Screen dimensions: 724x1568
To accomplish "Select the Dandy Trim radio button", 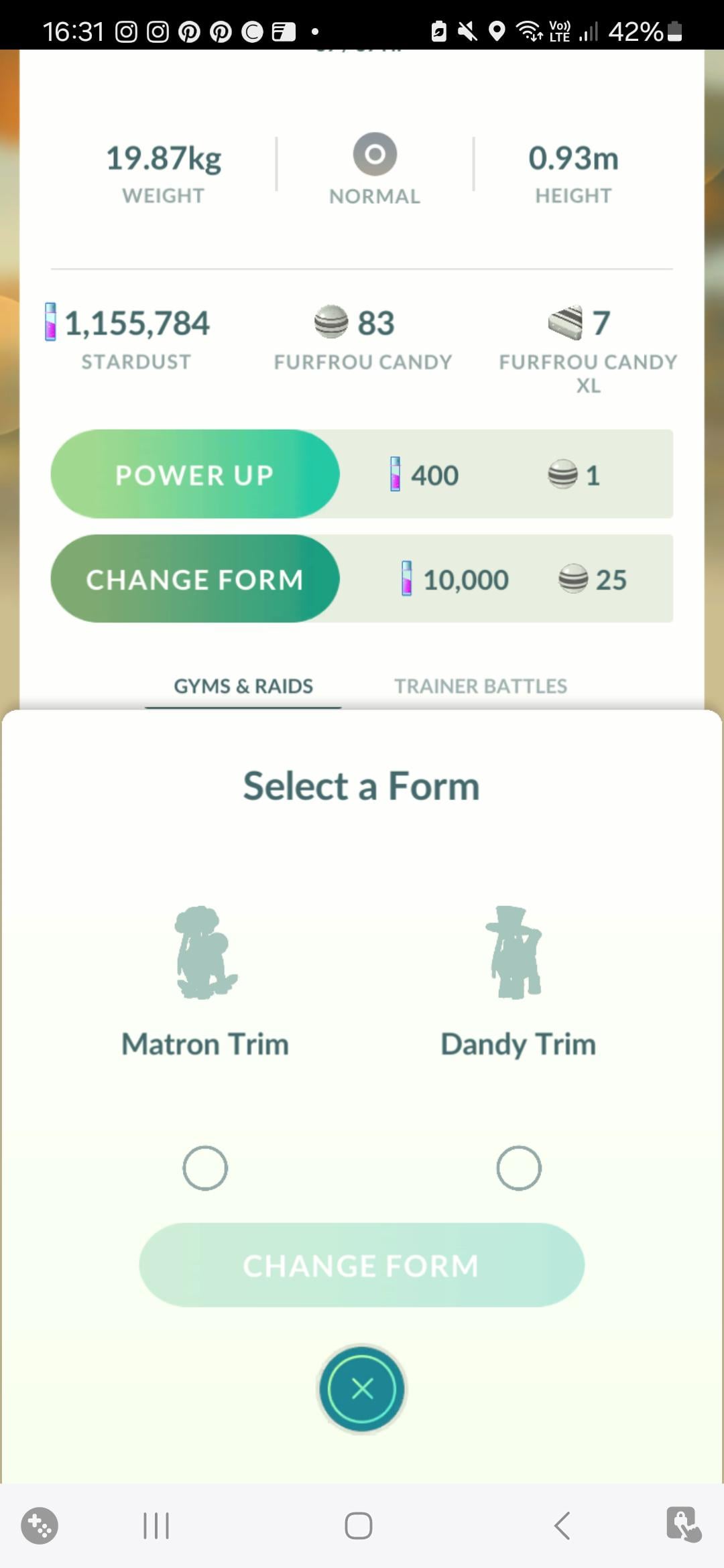I will tap(518, 1168).
